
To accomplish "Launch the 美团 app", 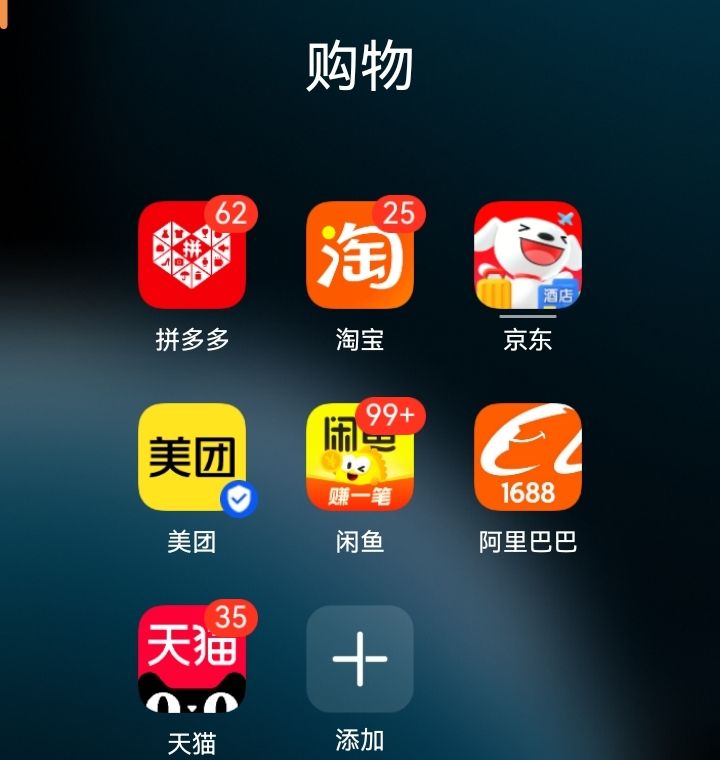I will click(x=191, y=457).
